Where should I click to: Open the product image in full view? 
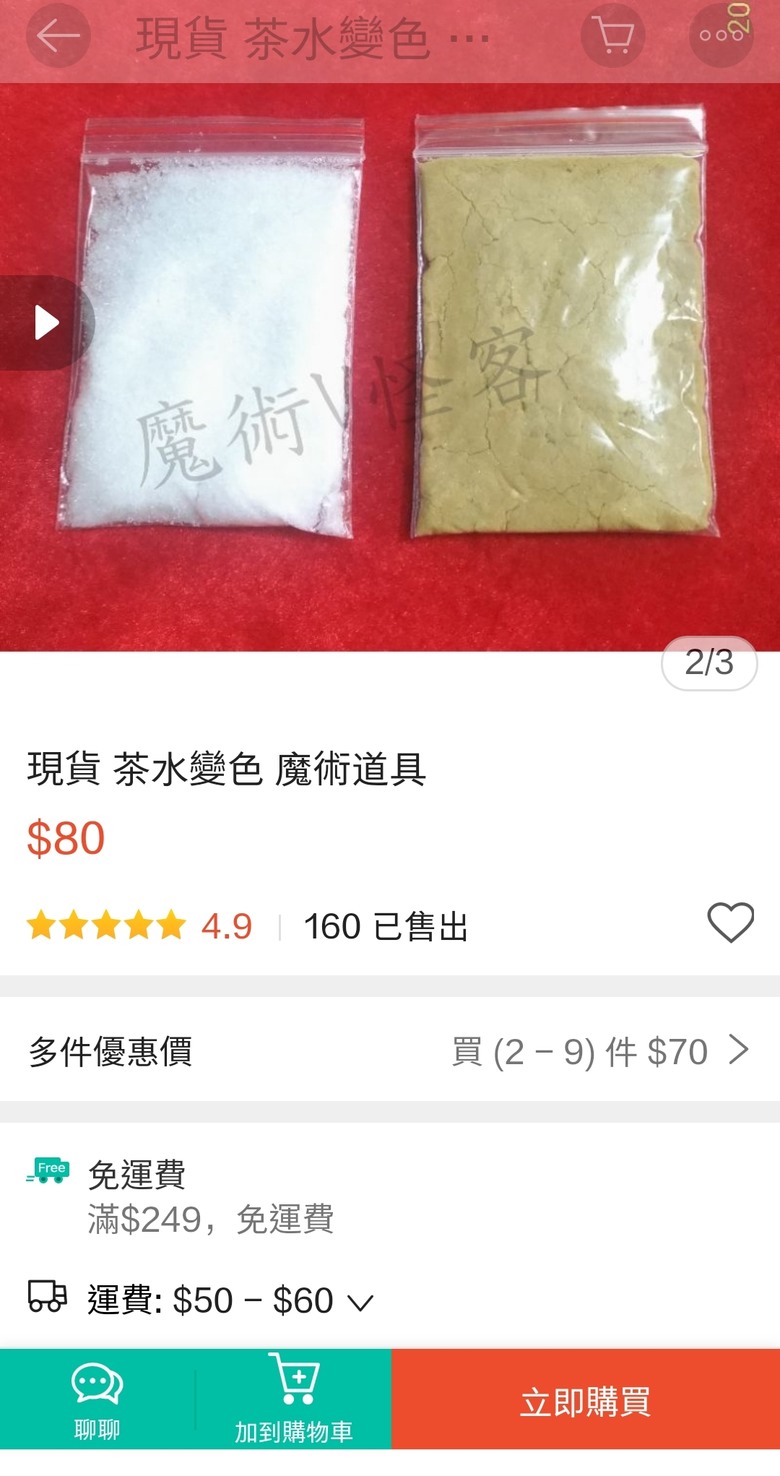click(x=390, y=367)
